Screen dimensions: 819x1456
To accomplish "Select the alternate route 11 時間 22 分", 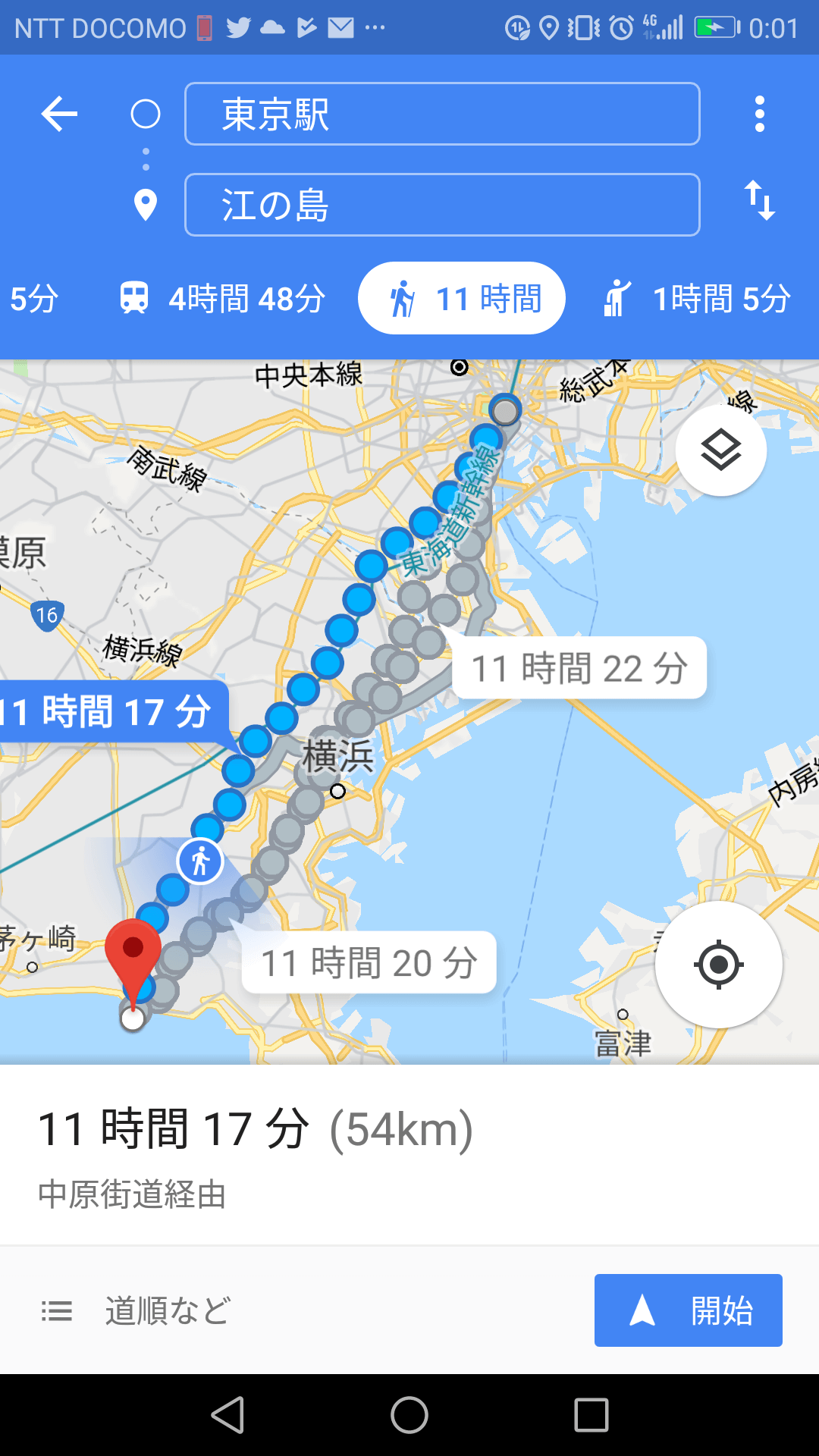I will coord(579,668).
